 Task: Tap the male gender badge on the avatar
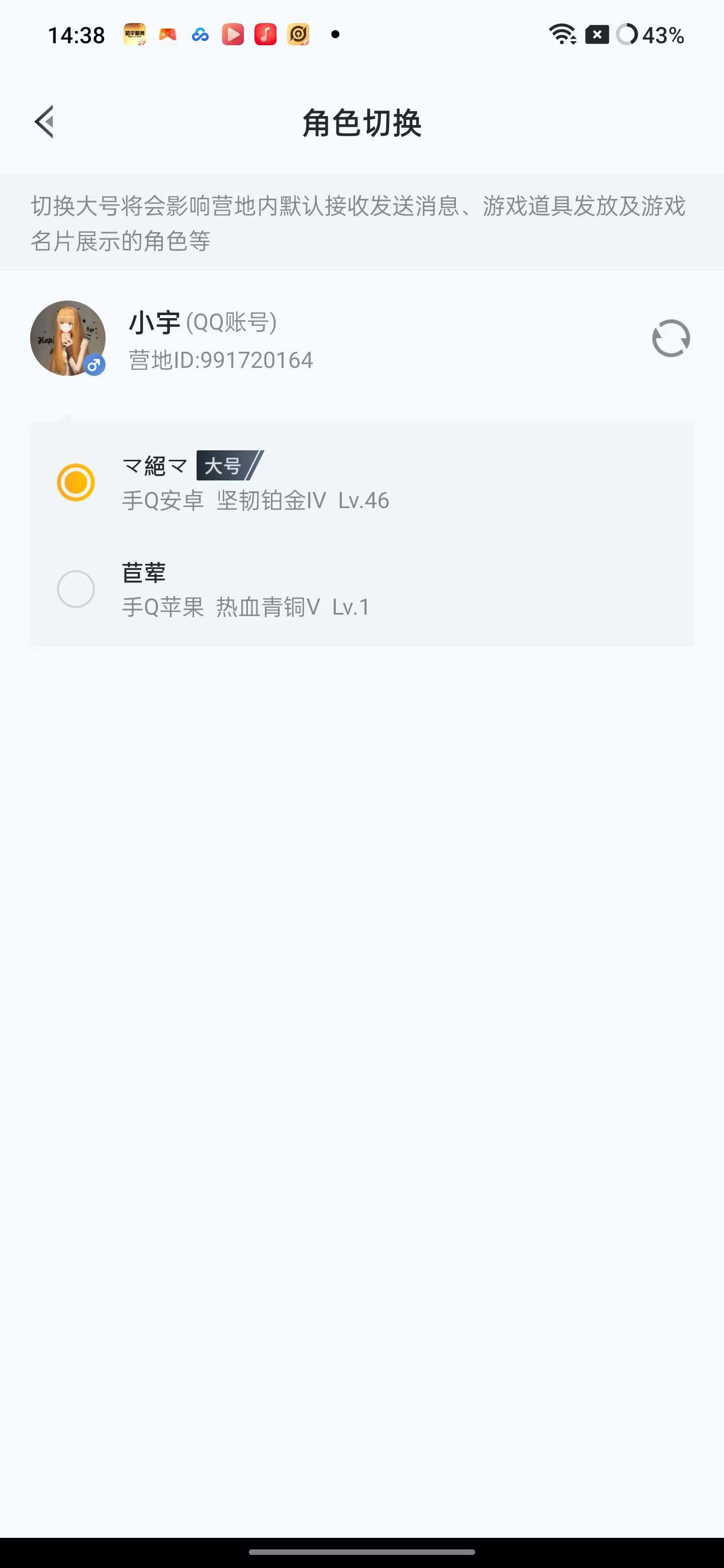pos(96,365)
